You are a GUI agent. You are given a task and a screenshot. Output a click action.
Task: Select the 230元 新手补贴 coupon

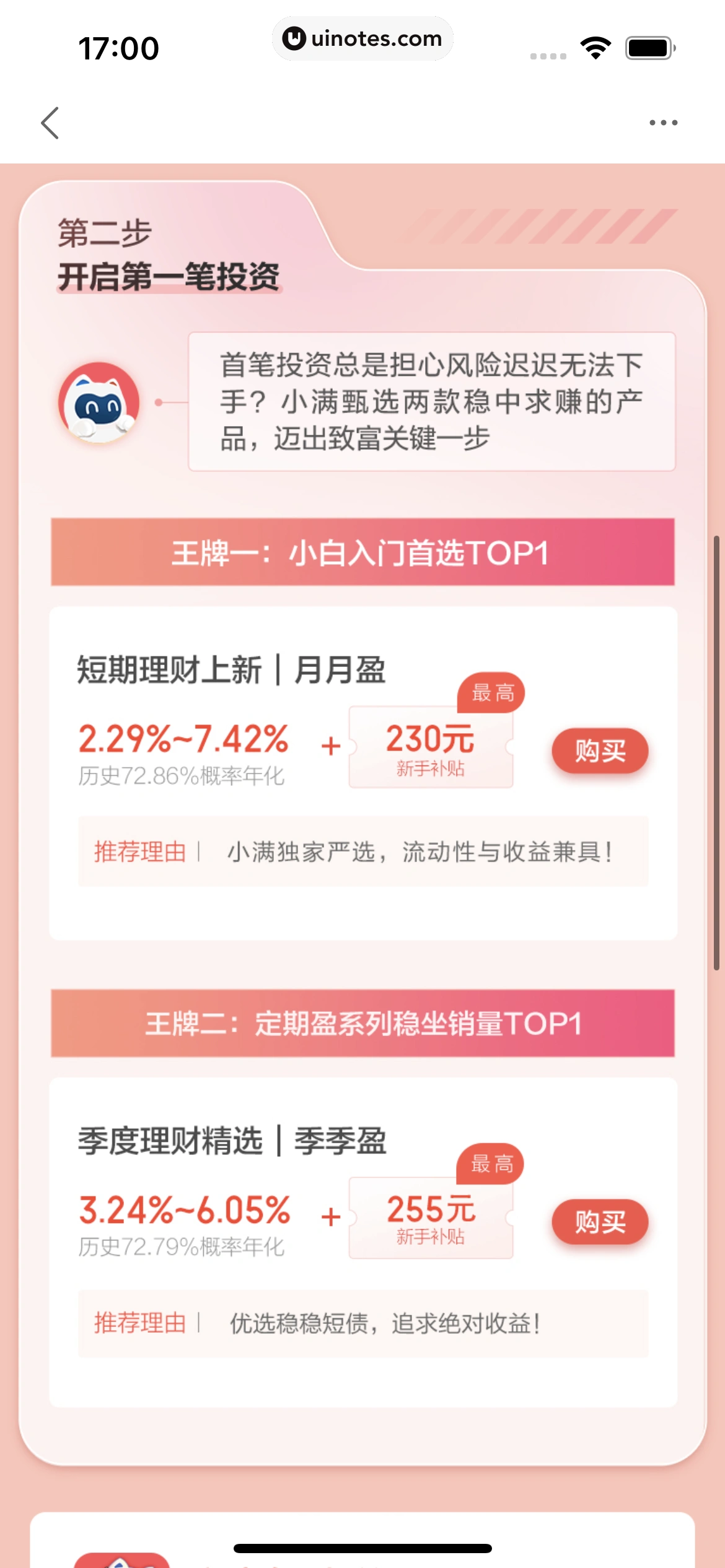[431, 749]
